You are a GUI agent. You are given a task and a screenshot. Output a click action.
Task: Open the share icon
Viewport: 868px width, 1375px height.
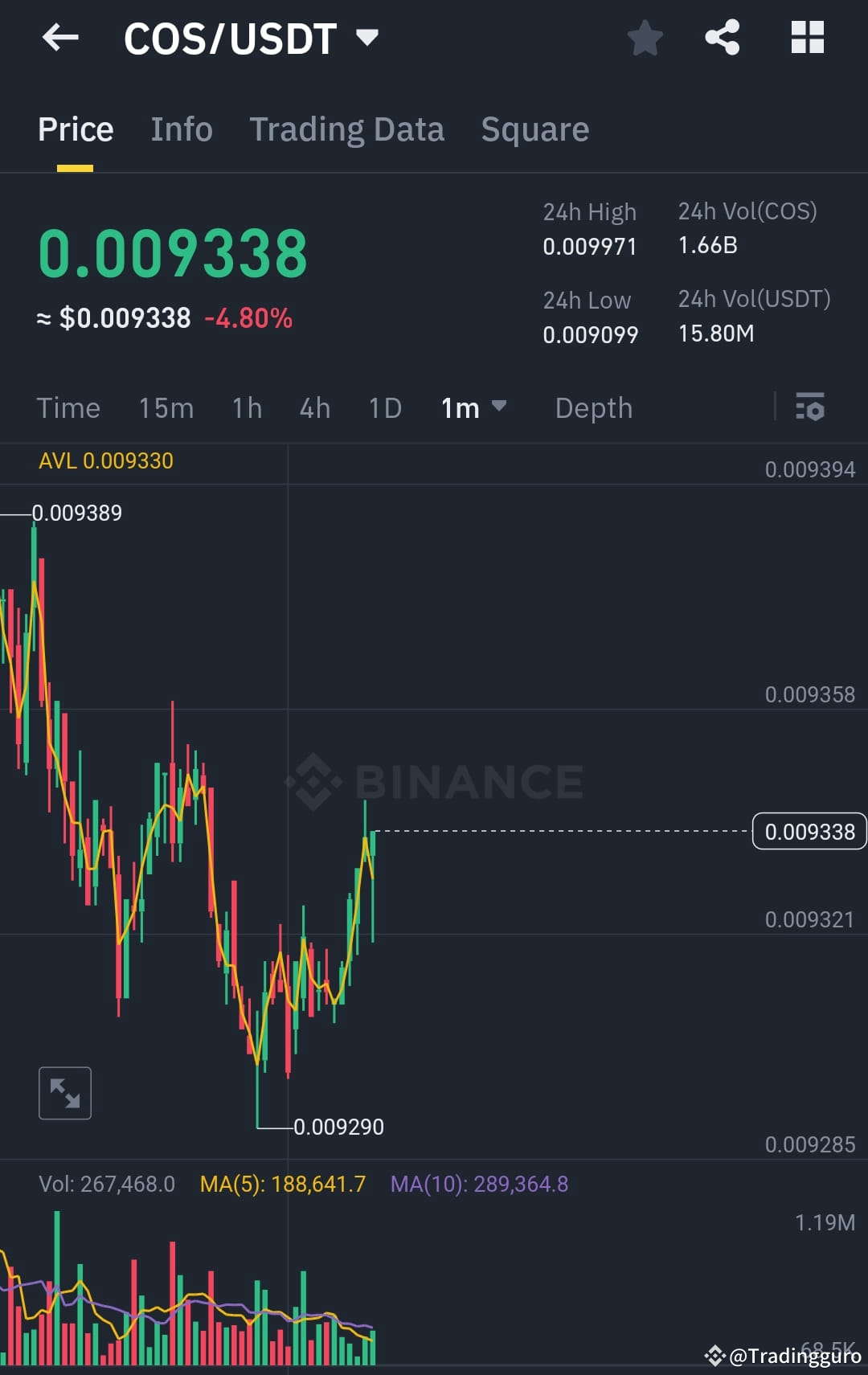click(x=722, y=37)
